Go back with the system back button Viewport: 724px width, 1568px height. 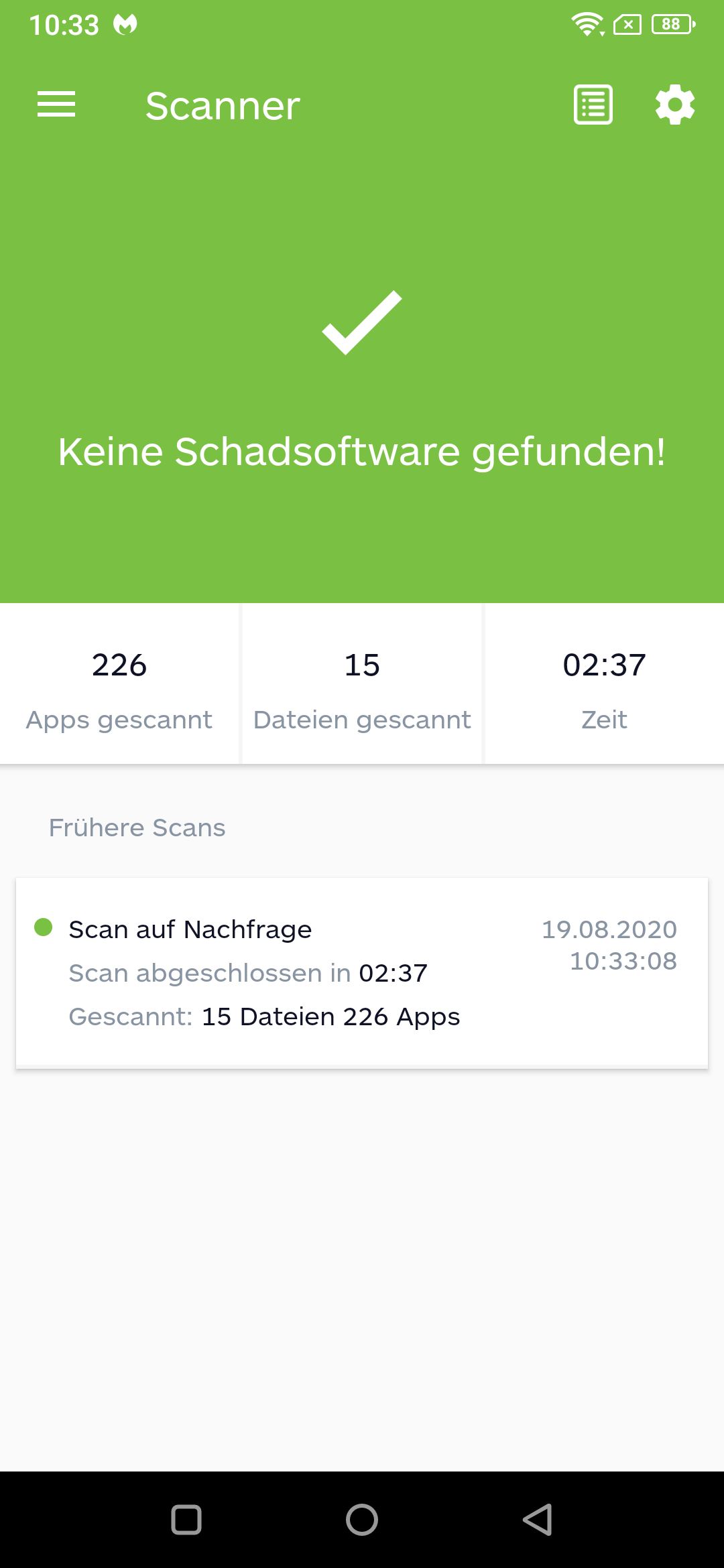(x=538, y=1520)
